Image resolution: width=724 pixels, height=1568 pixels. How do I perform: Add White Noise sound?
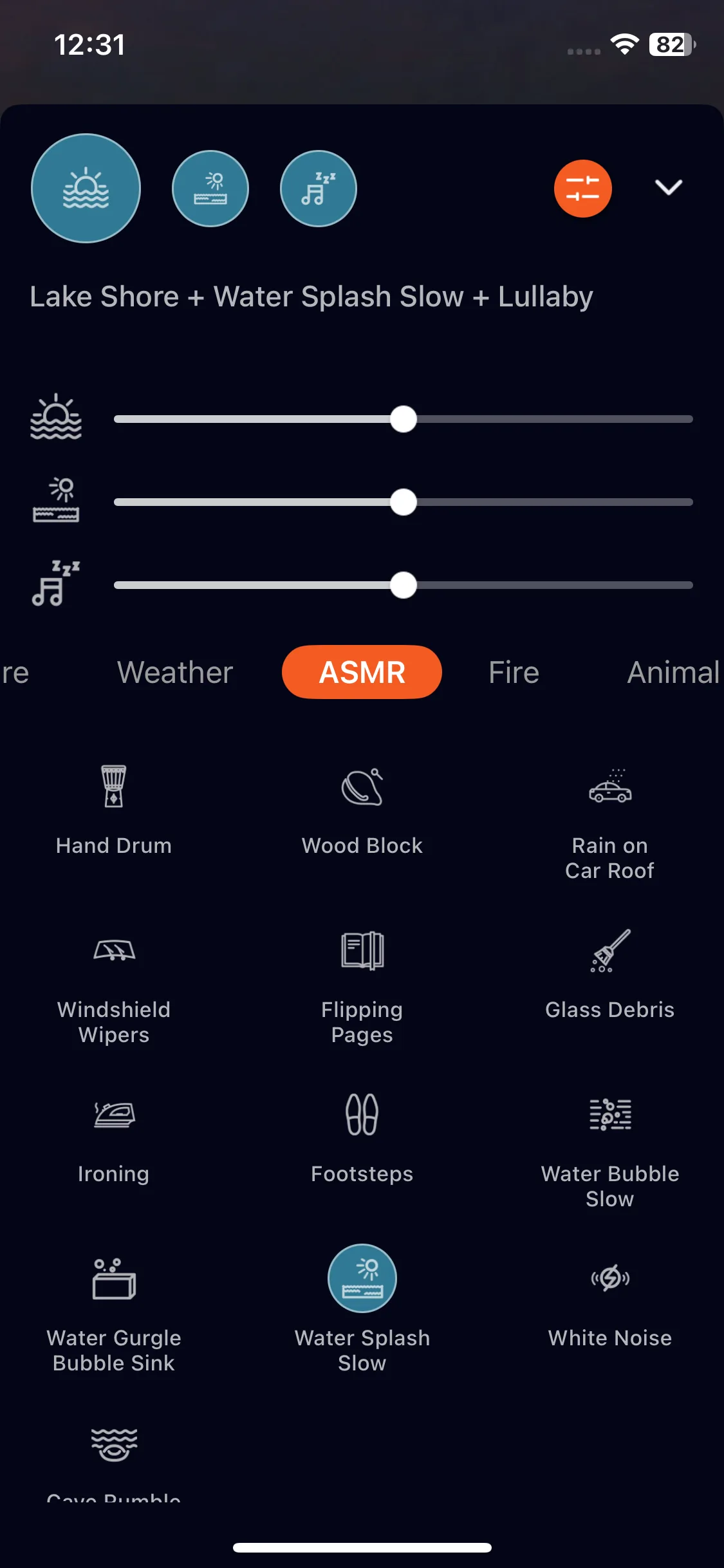point(609,1299)
